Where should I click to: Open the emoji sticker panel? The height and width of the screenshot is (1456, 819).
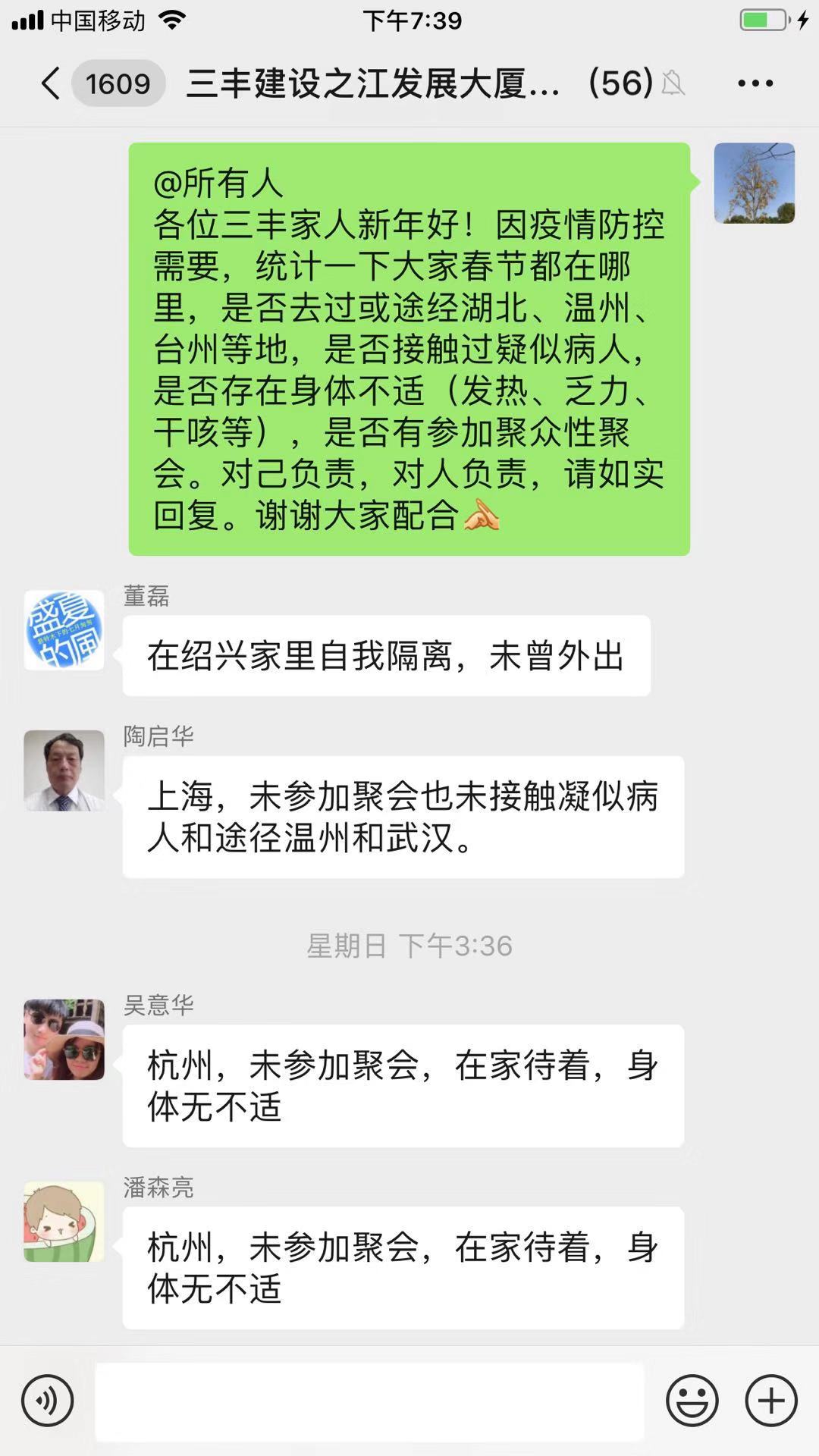[692, 1401]
